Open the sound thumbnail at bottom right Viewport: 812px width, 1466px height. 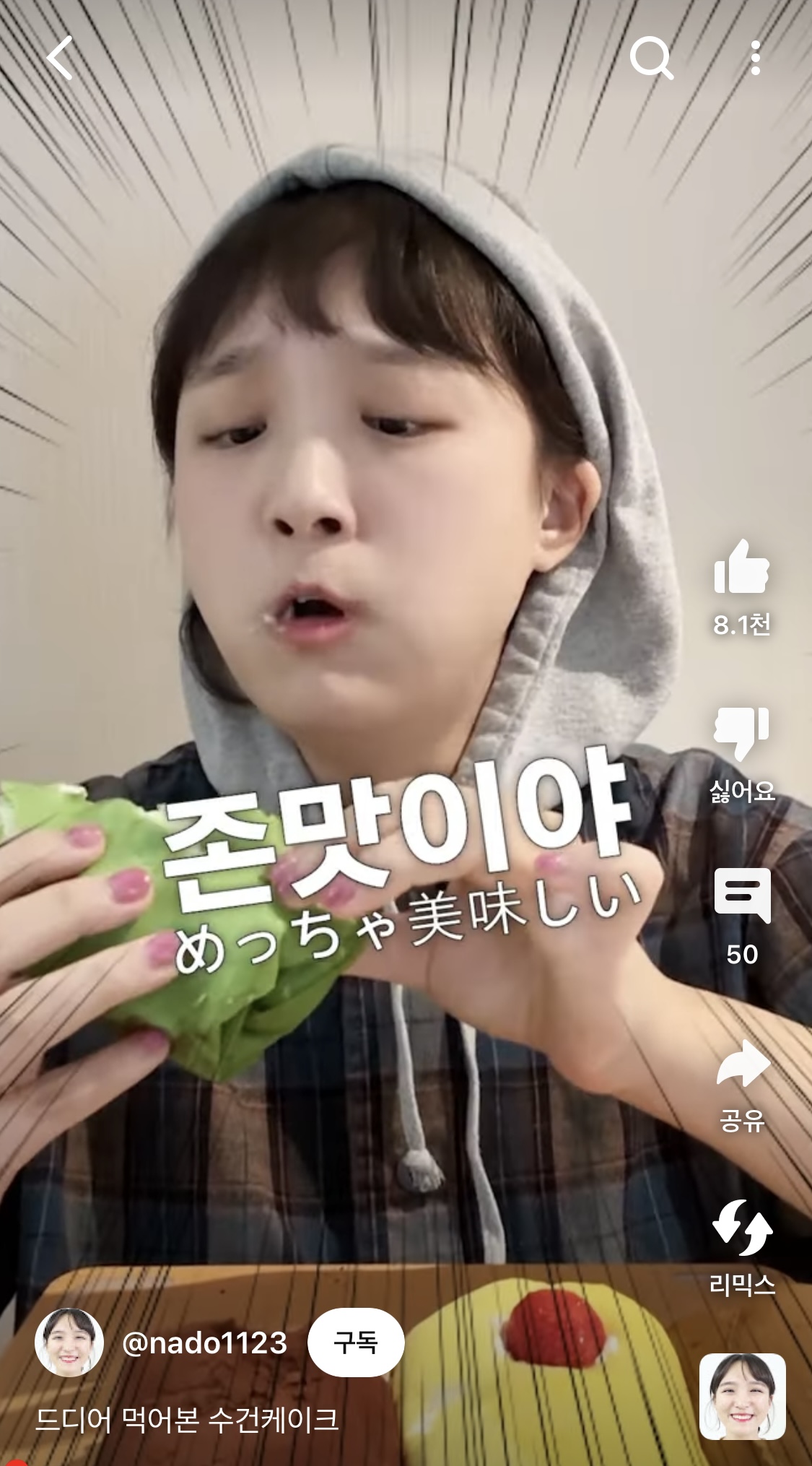pos(742,1397)
